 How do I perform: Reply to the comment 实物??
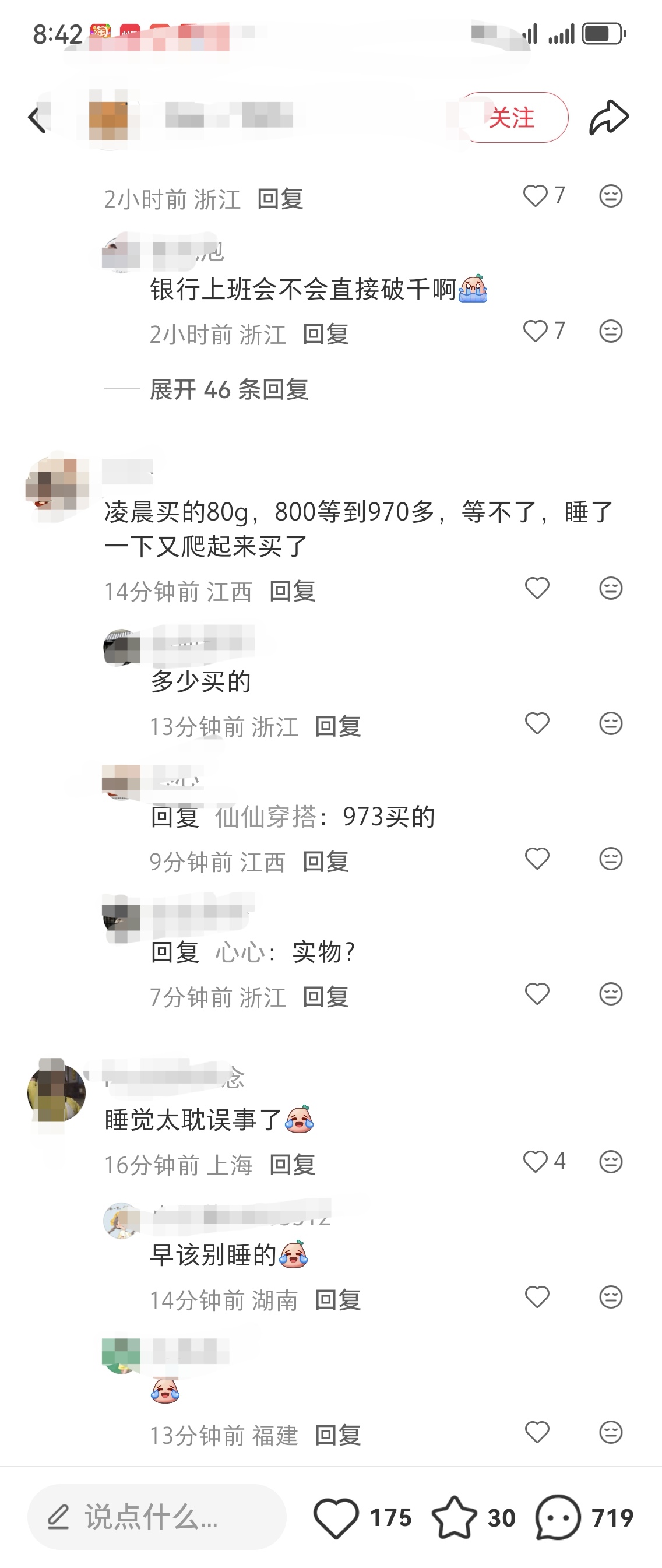tap(326, 997)
